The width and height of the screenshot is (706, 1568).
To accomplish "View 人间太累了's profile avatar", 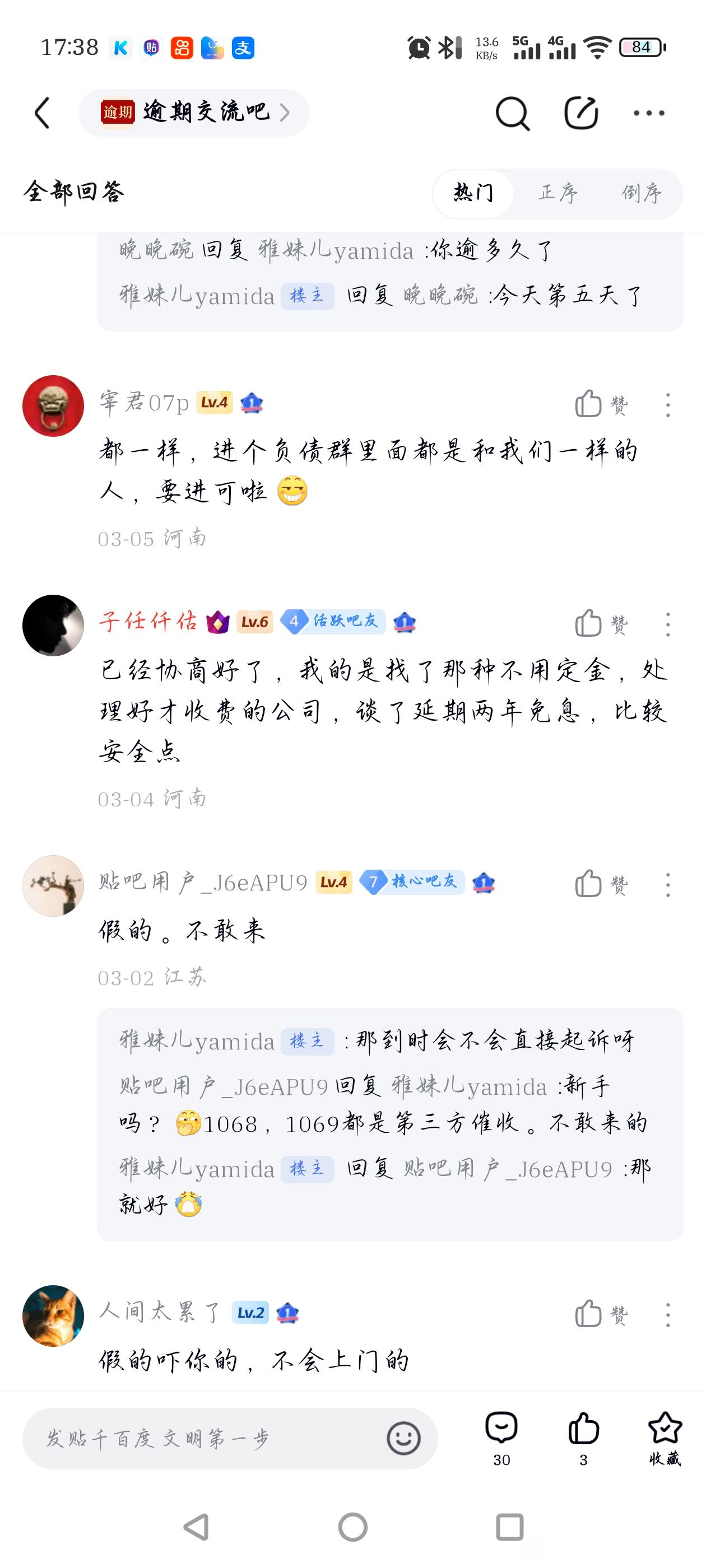I will point(53,1315).
